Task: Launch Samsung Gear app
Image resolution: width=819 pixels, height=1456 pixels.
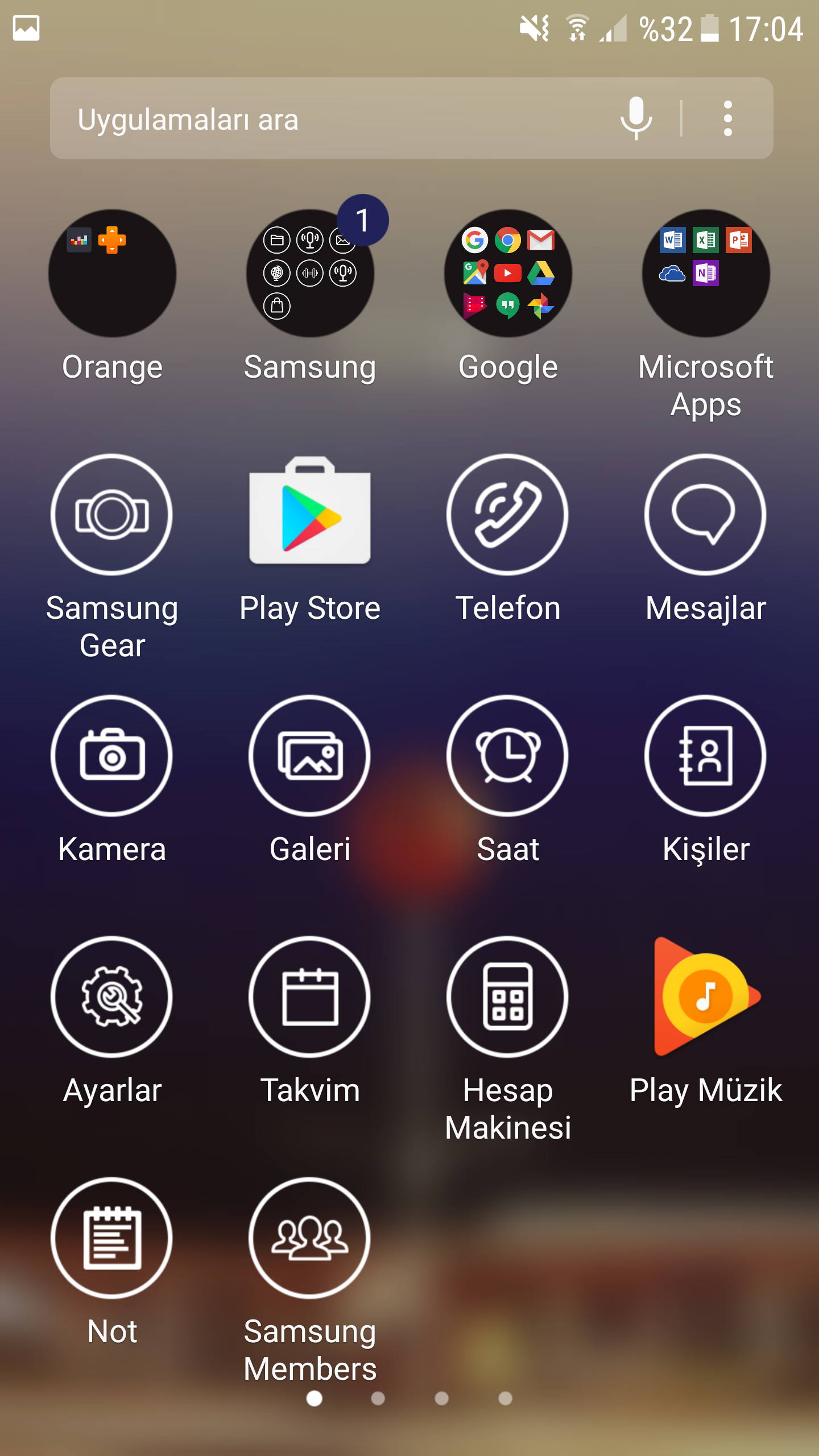Action: click(112, 515)
